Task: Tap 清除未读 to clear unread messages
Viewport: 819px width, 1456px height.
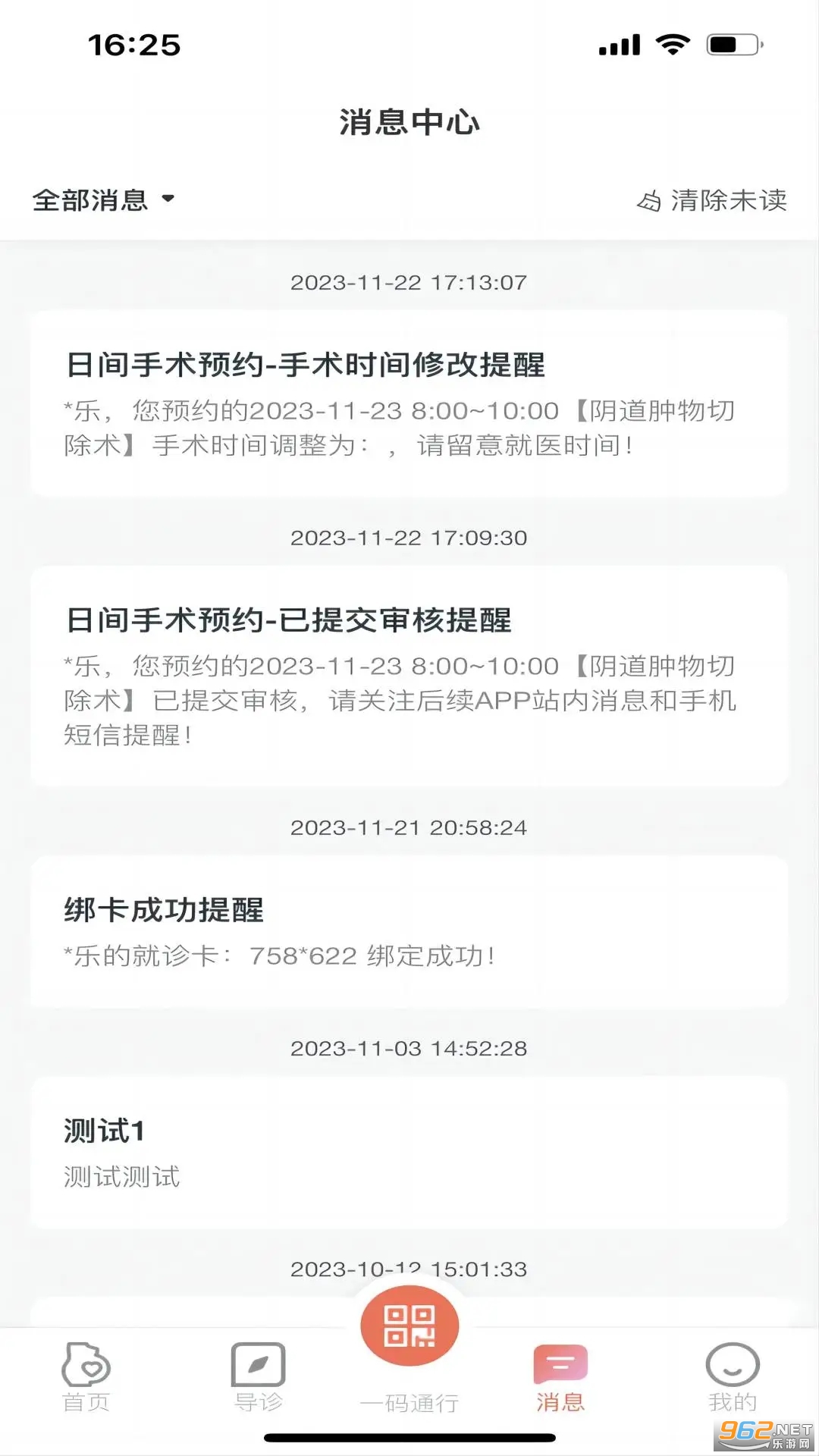Action: point(711,200)
